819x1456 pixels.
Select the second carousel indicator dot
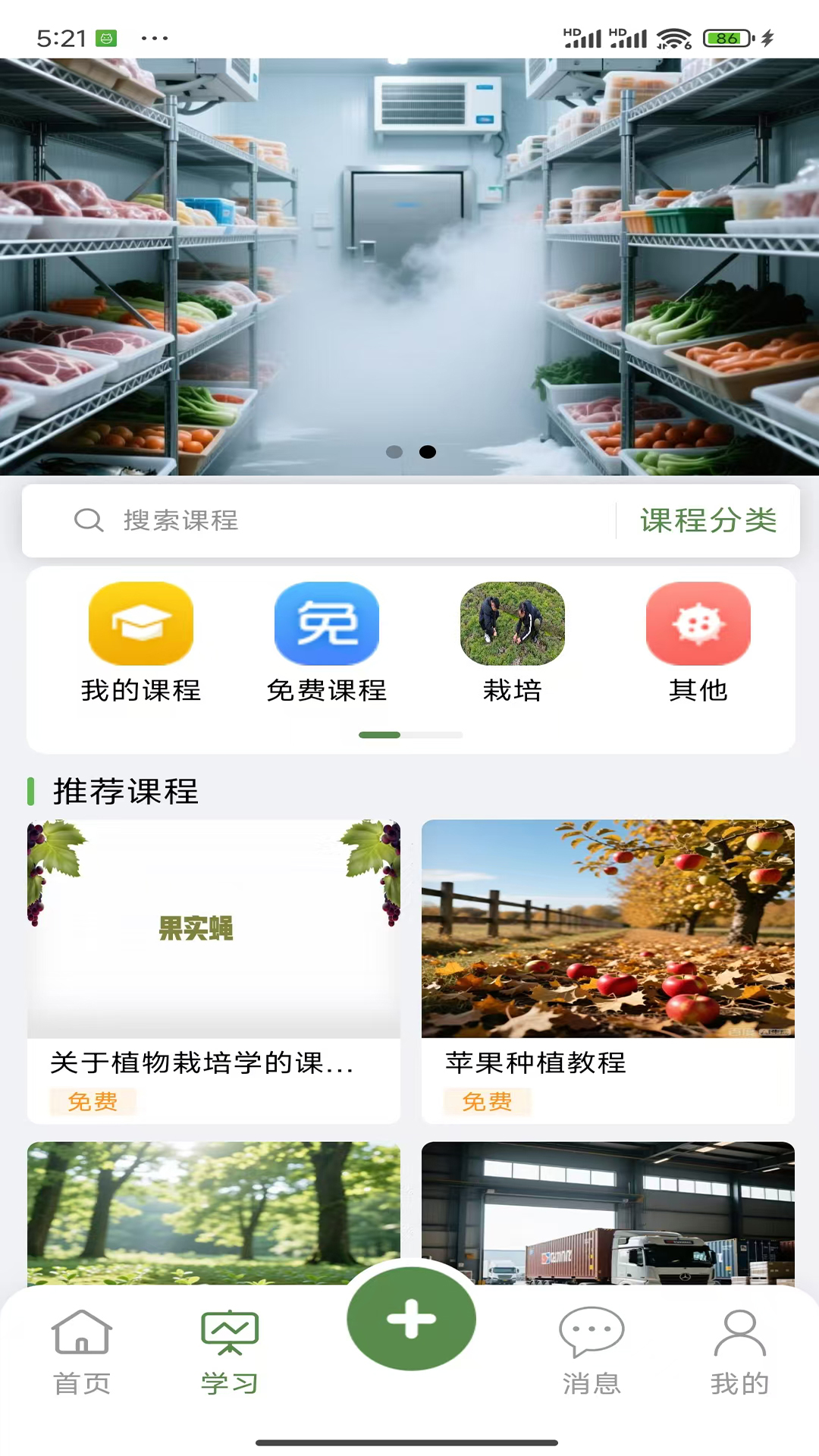(x=428, y=451)
